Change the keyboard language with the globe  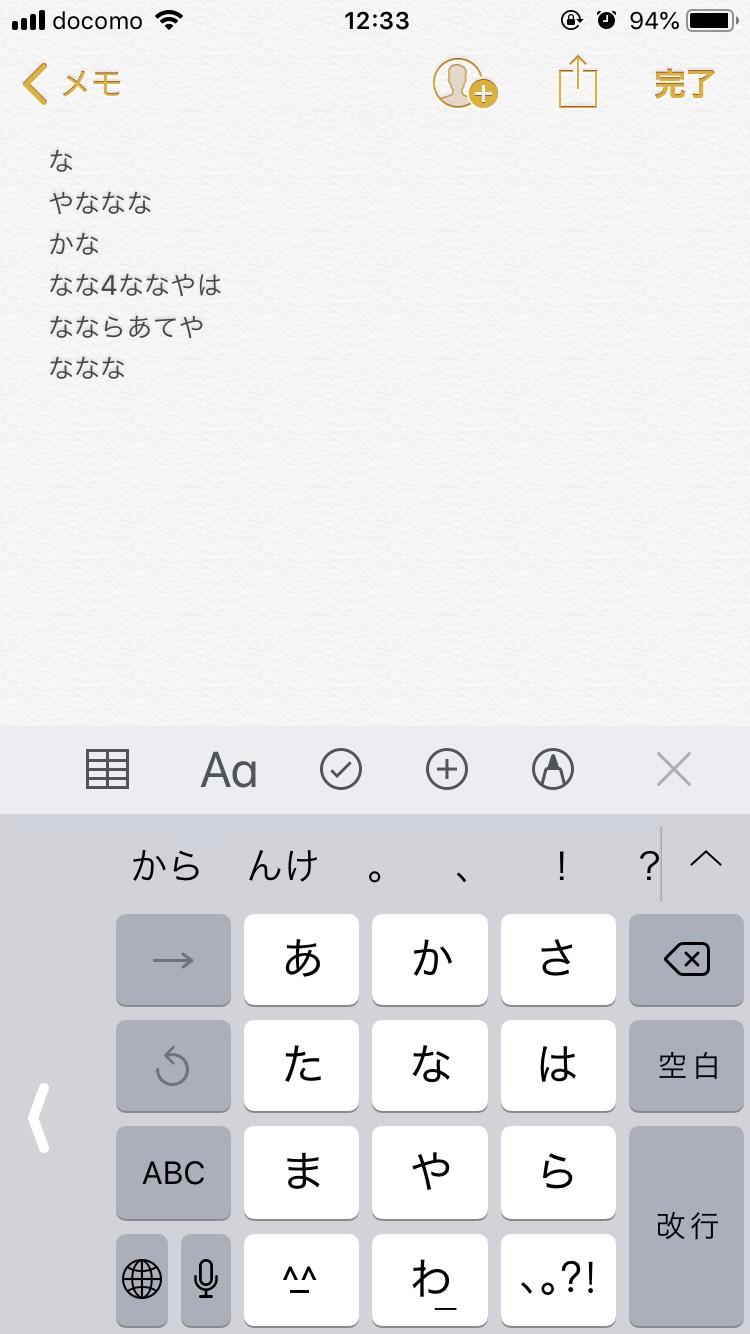pos(142,1278)
